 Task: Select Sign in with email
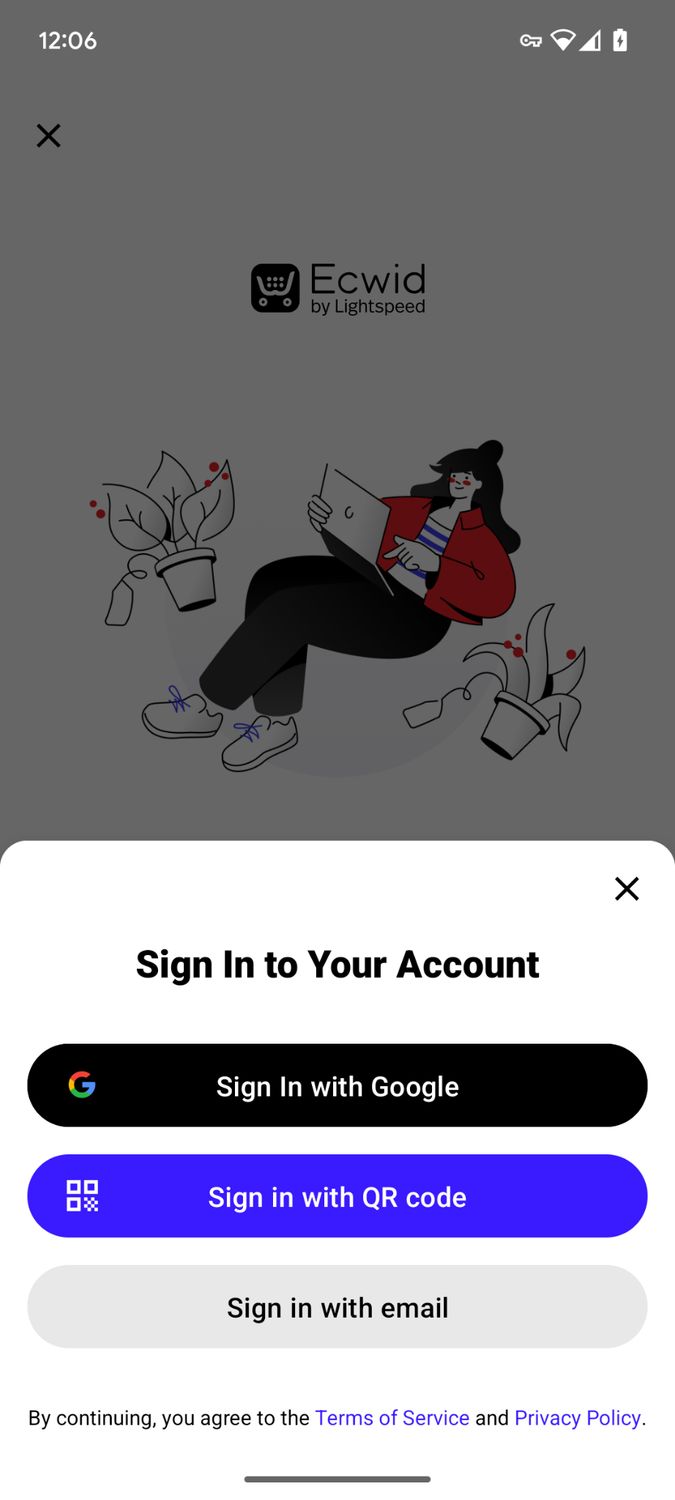tap(337, 1307)
